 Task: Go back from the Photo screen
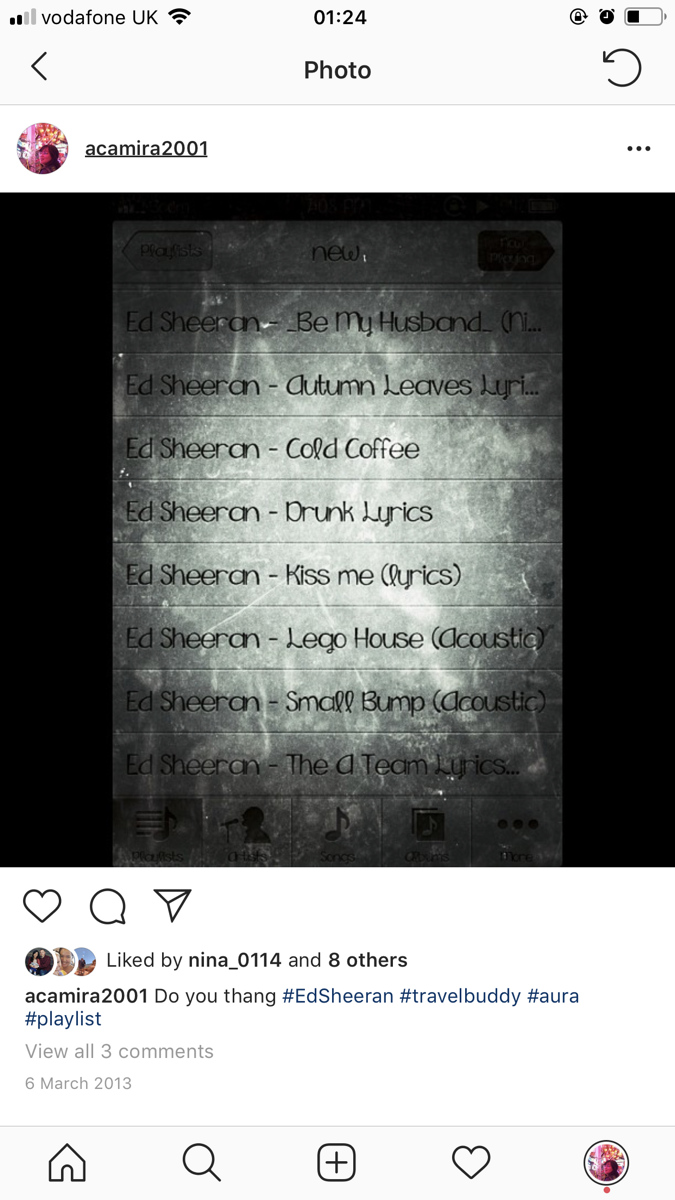(39, 68)
